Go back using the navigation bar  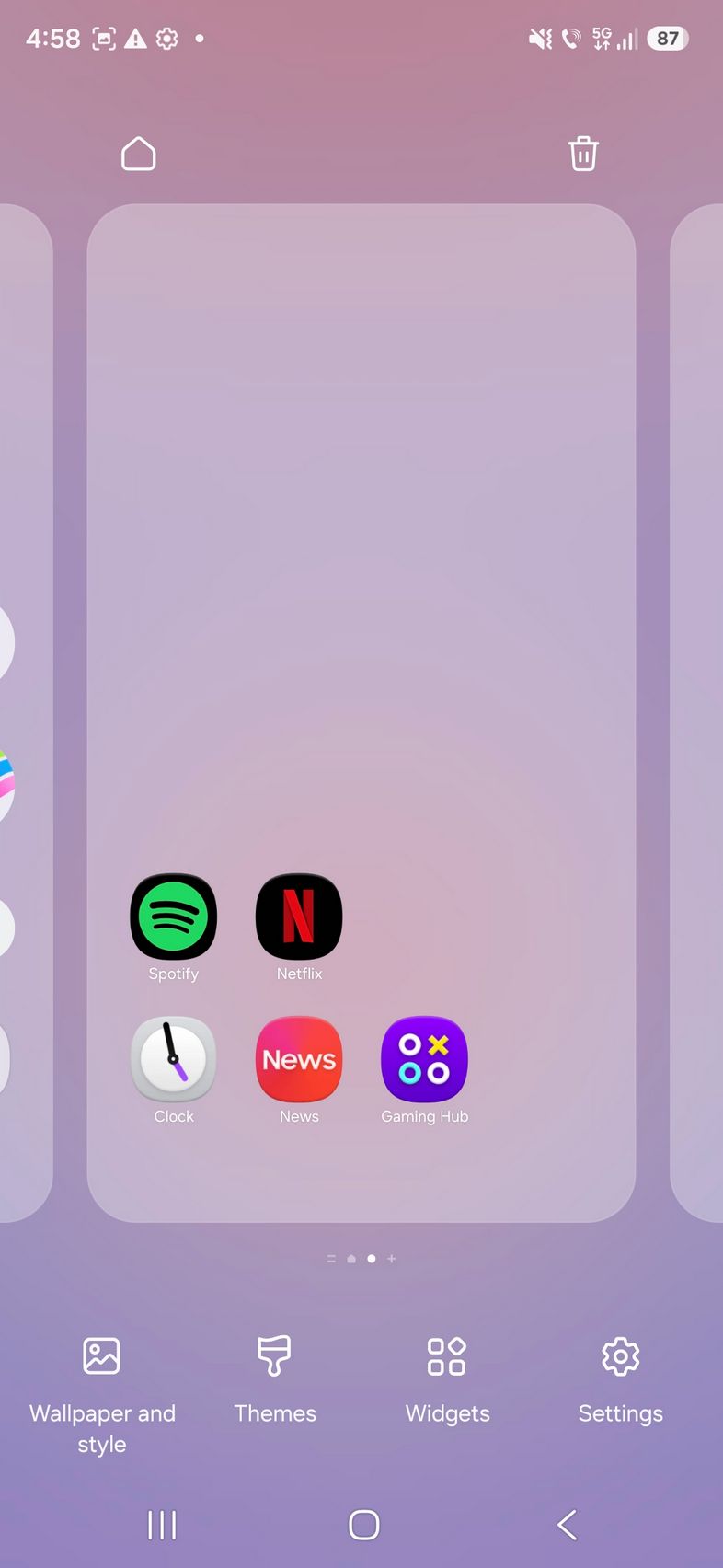(567, 1525)
